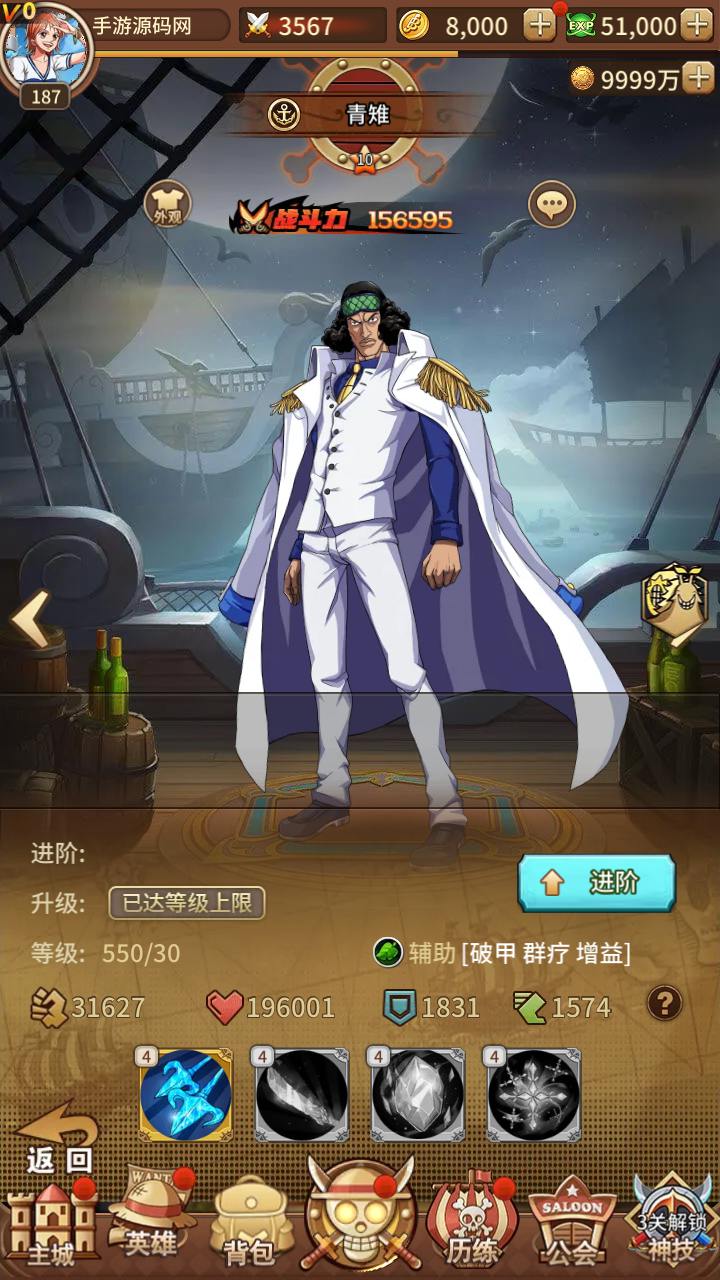This screenshot has width=720, height=1280.
Task: Select the fourth snowflake skill icon
Action: 533,1096
